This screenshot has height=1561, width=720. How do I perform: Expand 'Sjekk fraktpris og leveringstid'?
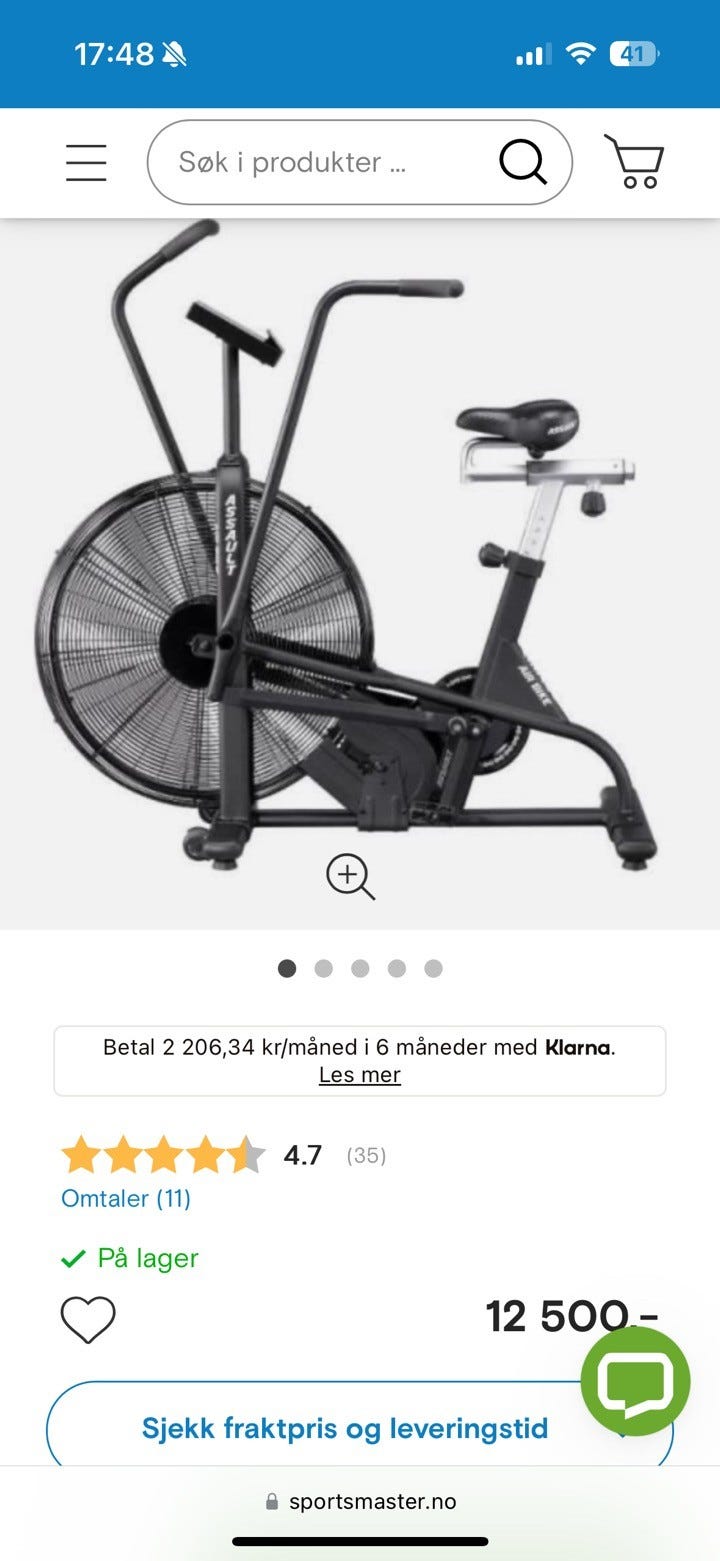pyautogui.click(x=344, y=1427)
